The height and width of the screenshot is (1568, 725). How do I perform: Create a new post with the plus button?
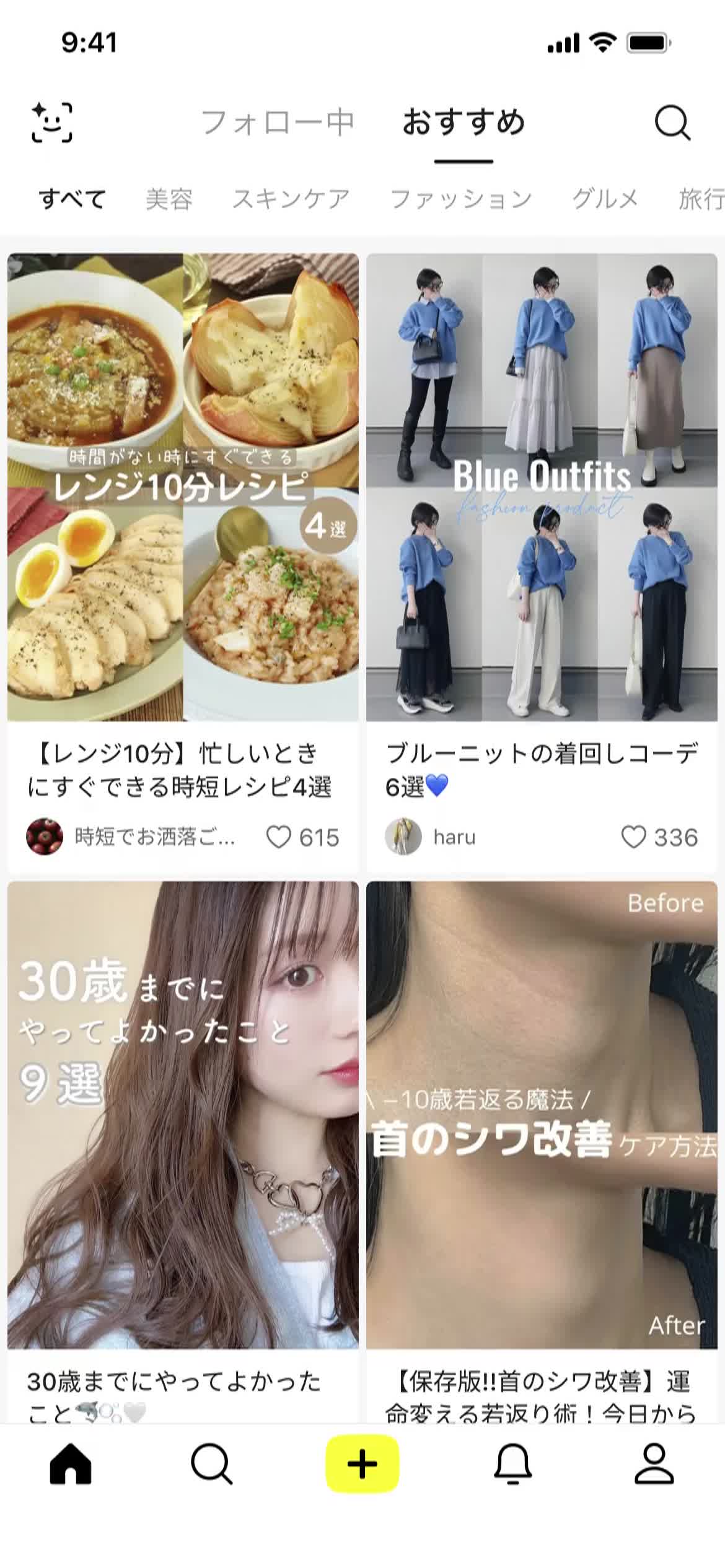[362, 1465]
